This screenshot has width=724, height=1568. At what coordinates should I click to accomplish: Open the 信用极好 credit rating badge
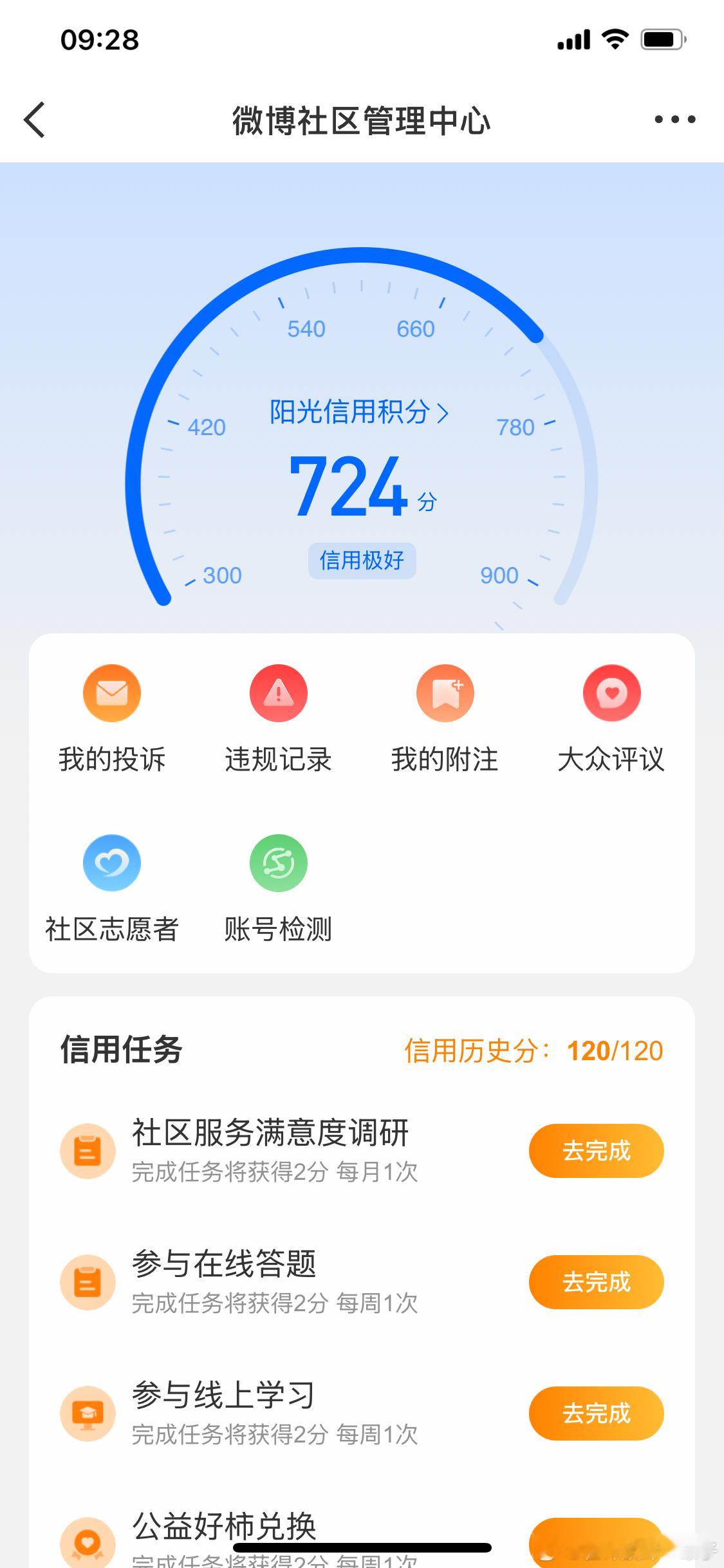pyautogui.click(x=362, y=561)
